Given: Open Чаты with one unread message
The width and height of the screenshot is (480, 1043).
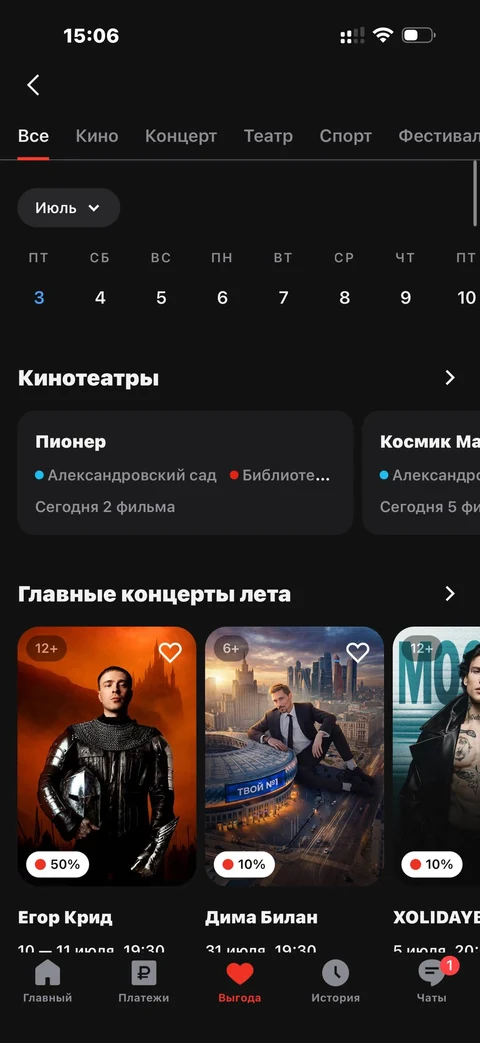Looking at the screenshot, I should point(432,982).
